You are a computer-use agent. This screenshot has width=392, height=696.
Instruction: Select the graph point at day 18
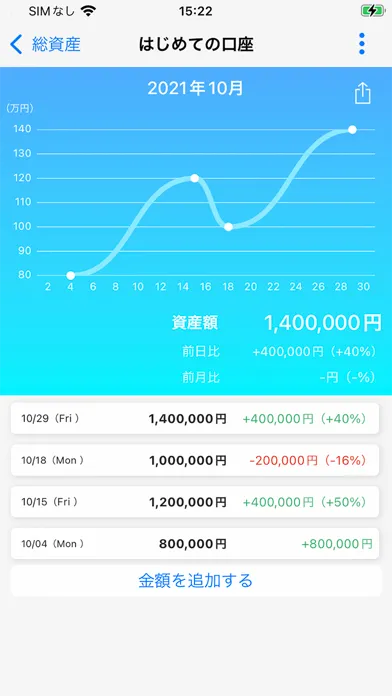click(228, 227)
